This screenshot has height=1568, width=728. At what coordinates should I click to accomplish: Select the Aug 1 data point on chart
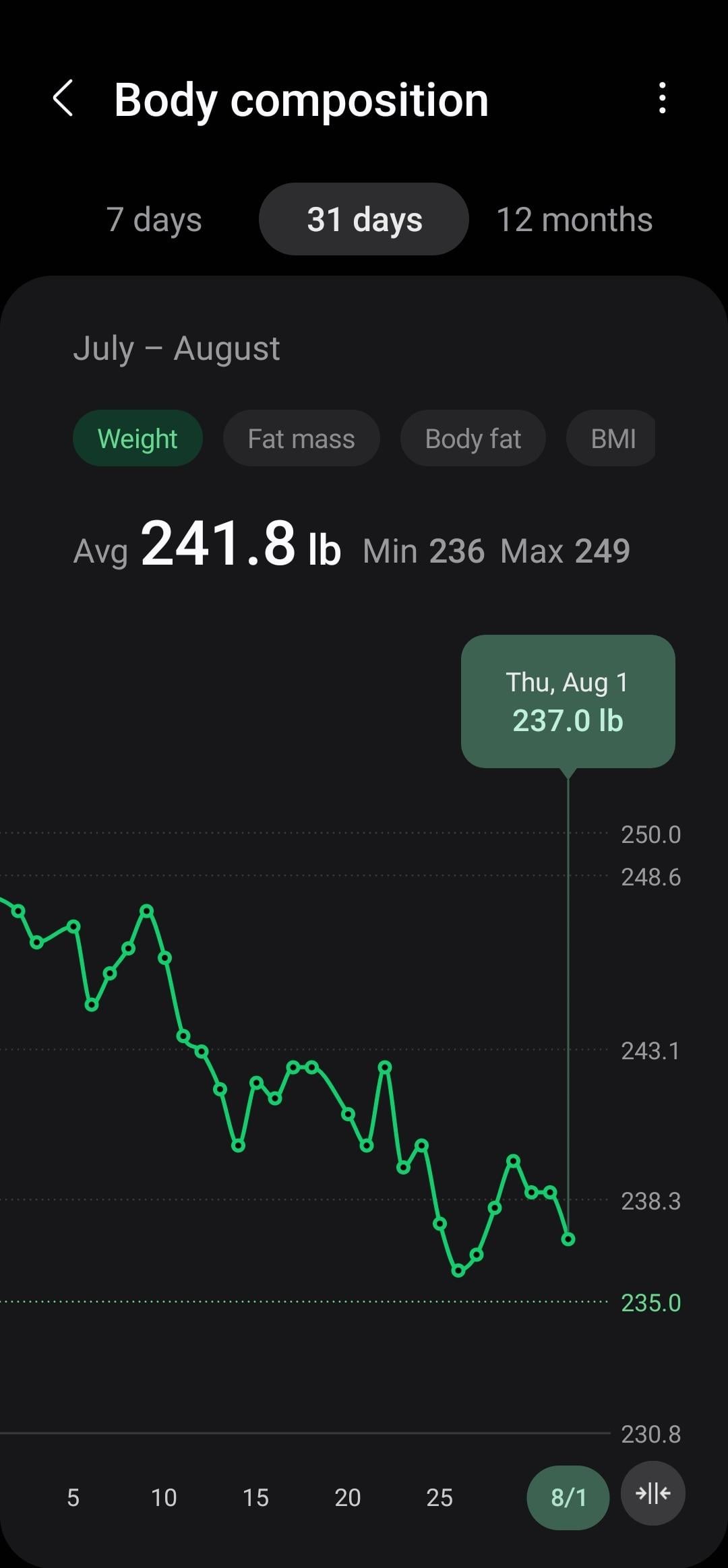tap(568, 1238)
